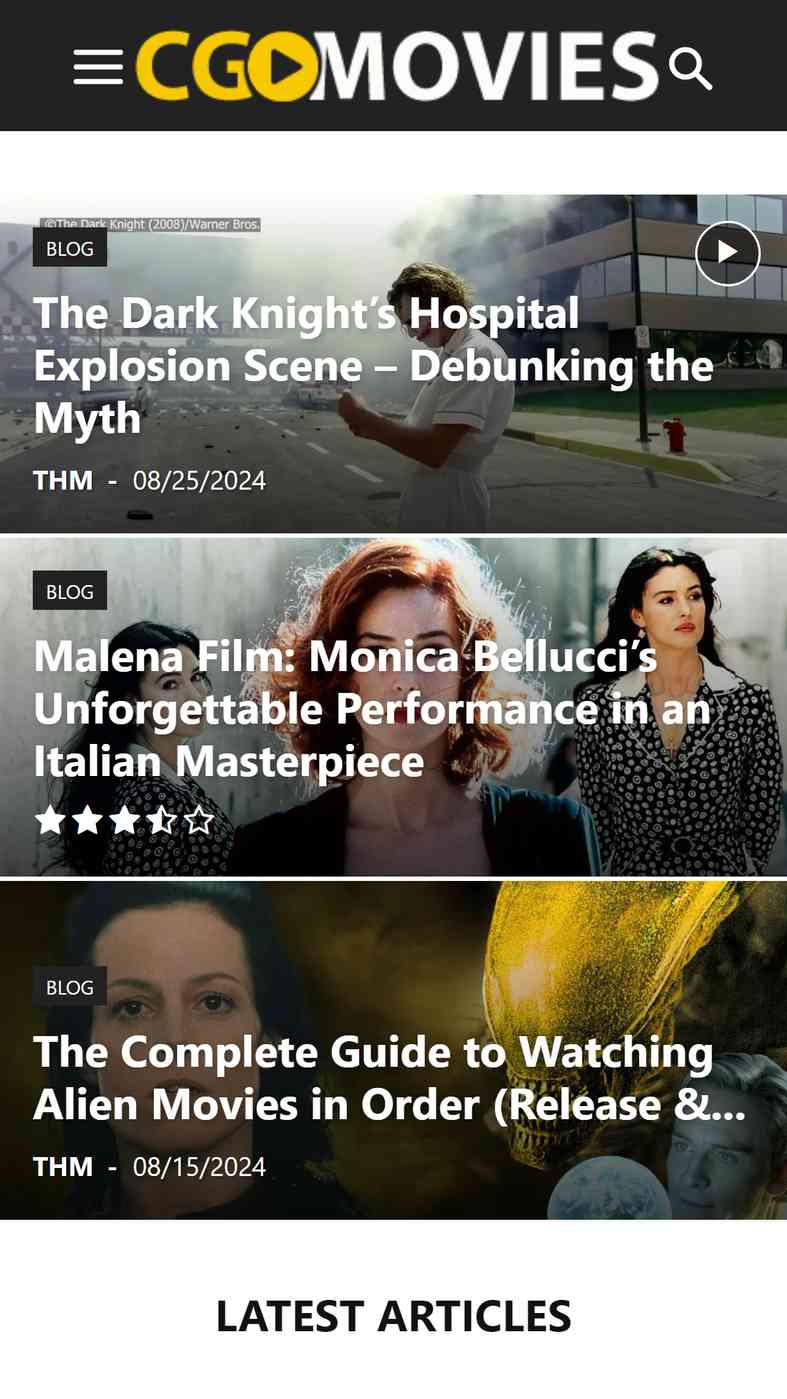The width and height of the screenshot is (787, 1399).
Task: Open author THM on the Alien Movies post
Action: (63, 1166)
